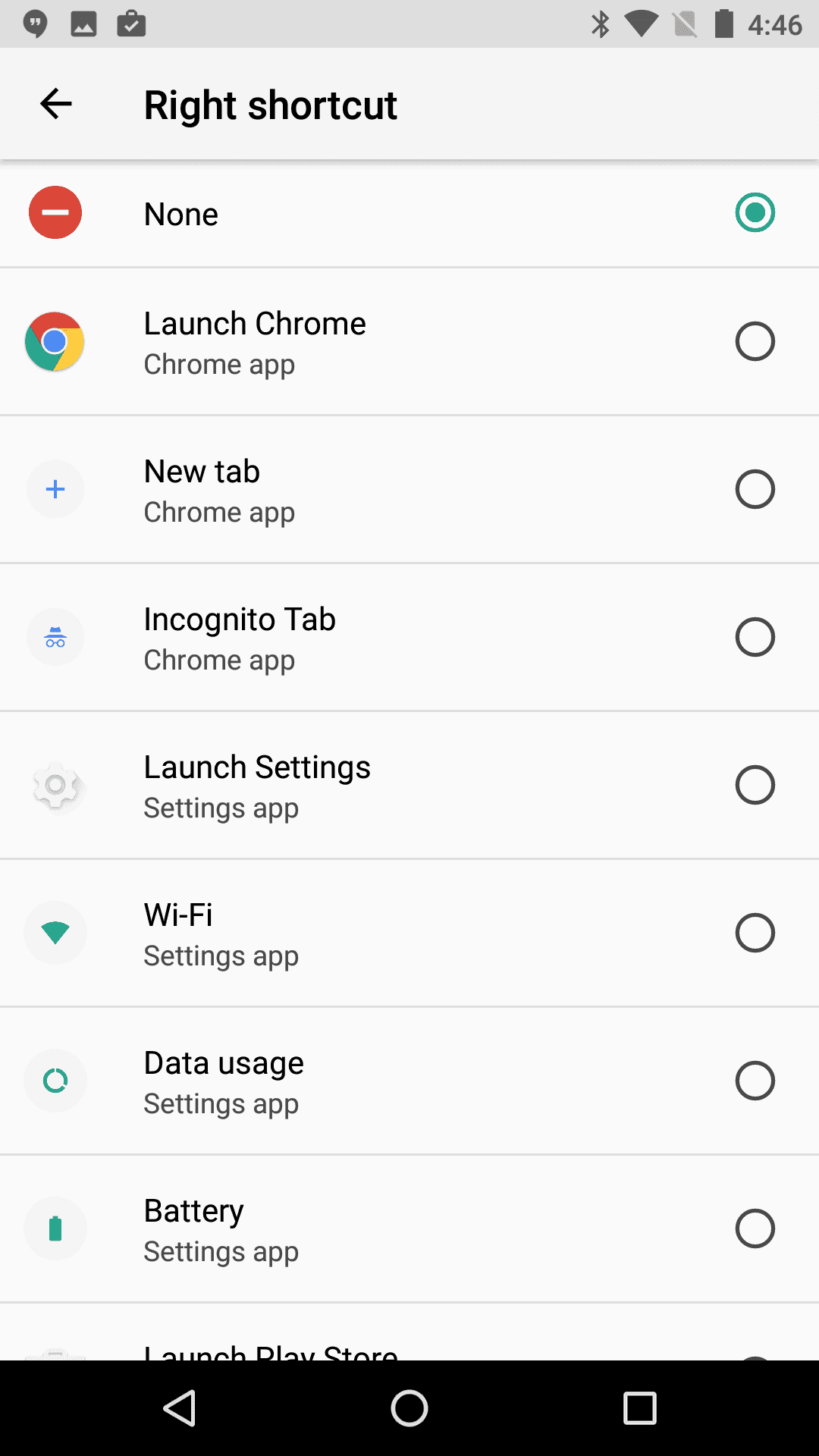Viewport: 819px width, 1456px height.
Task: Tap the Data usage circular icon
Action: (x=55, y=1081)
